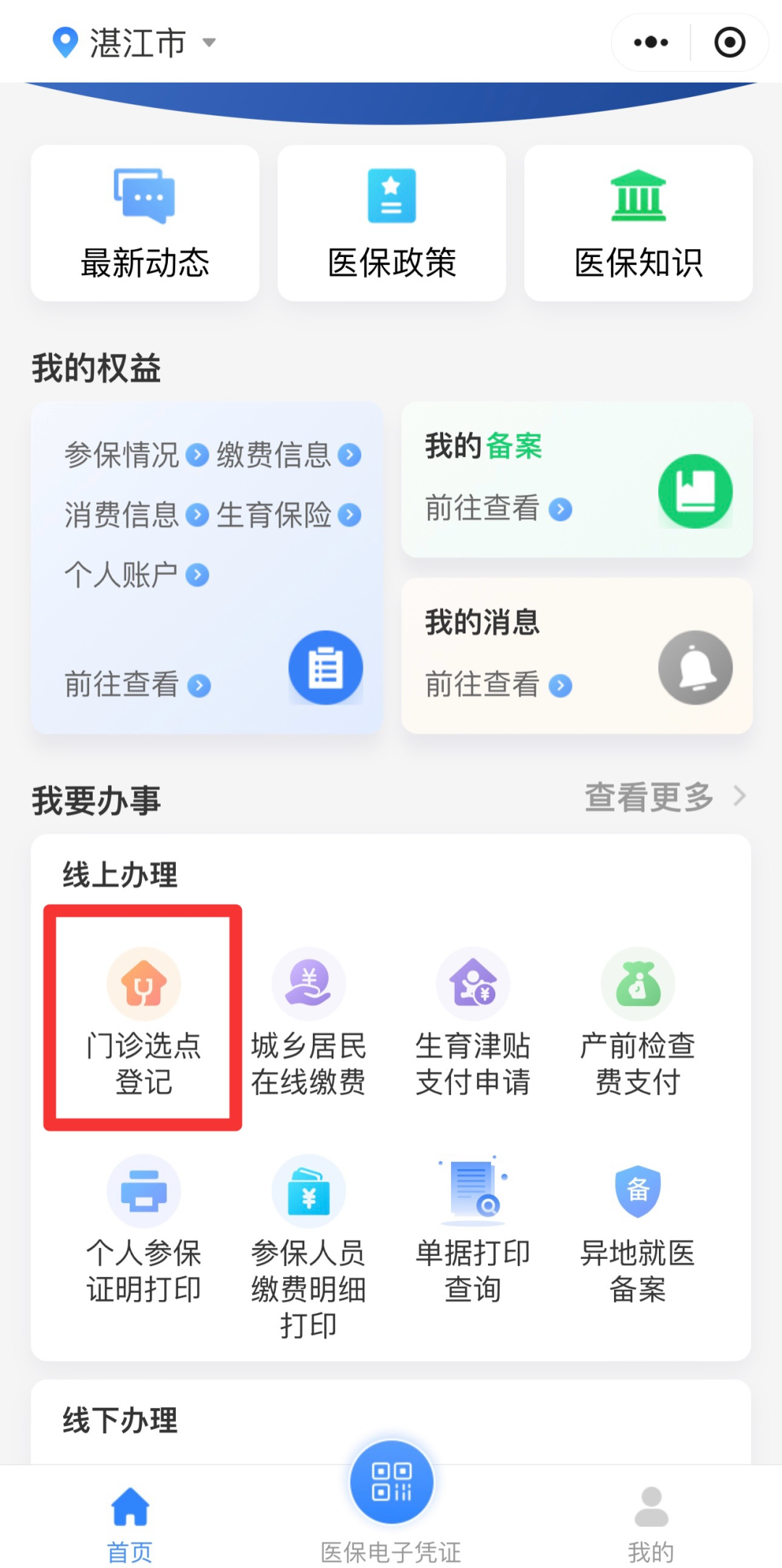Open 城乡居民在线缴费
The image size is (782, 1568).
[x=308, y=1022]
